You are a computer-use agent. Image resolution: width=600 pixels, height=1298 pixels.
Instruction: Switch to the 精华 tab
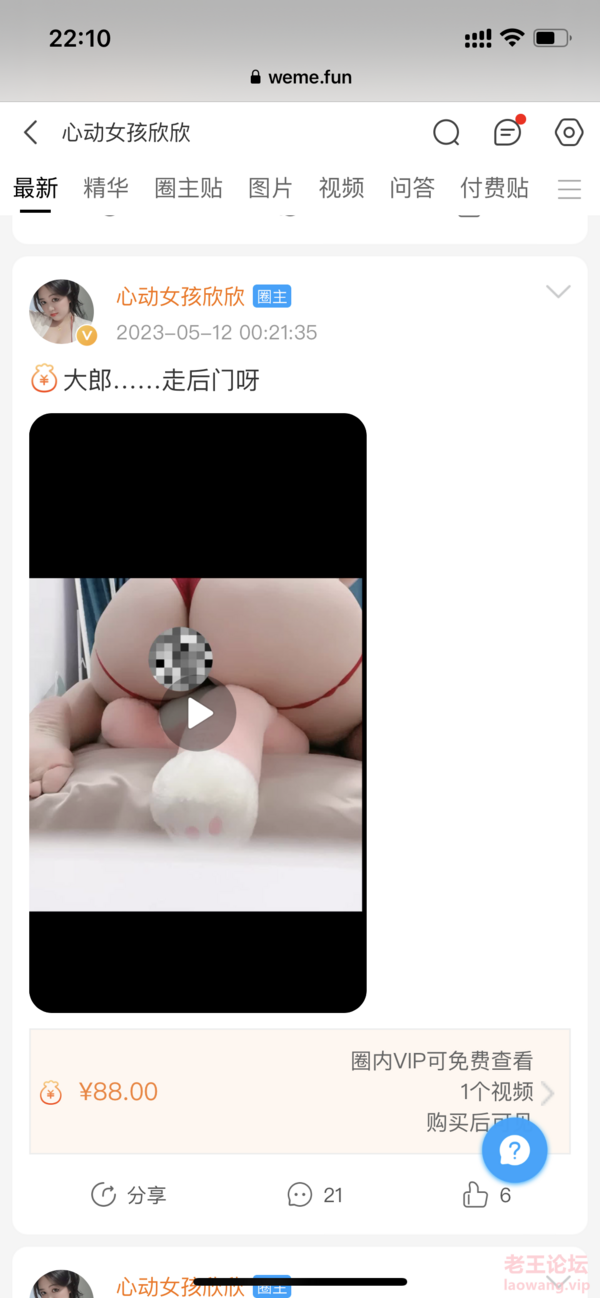click(x=106, y=188)
